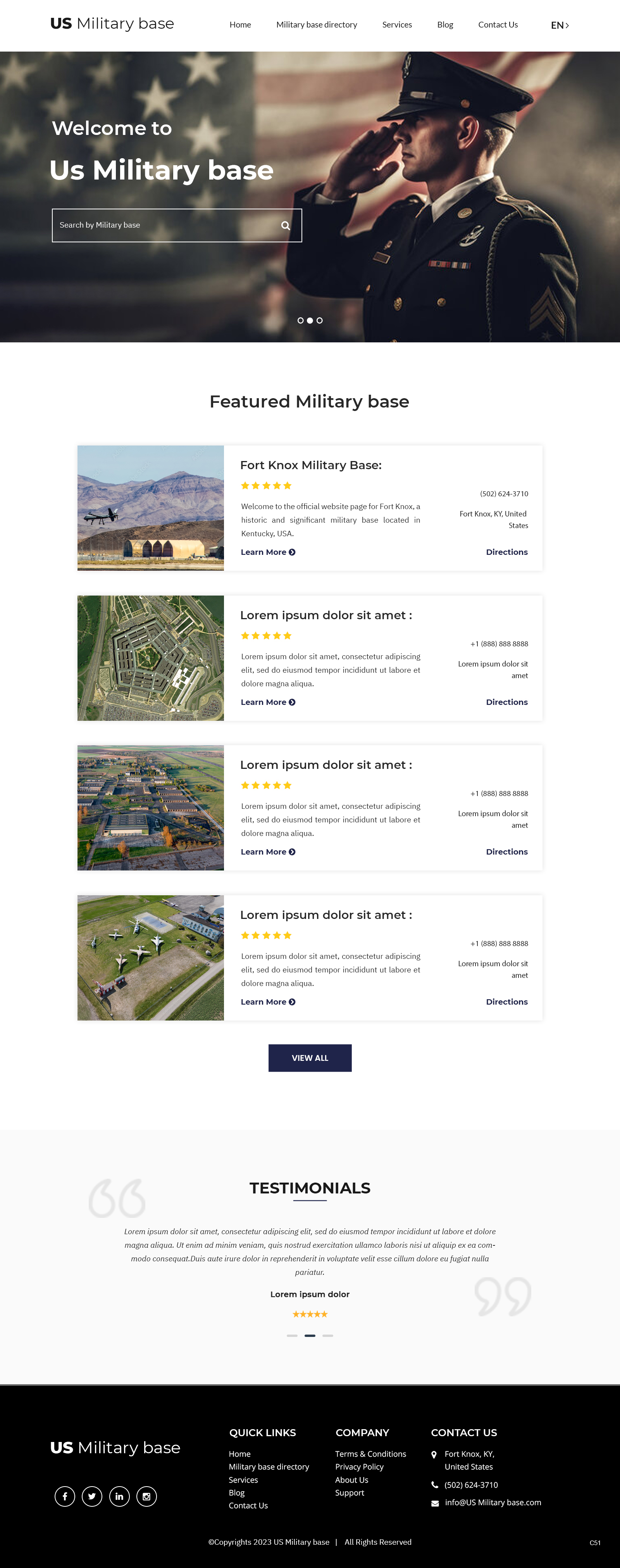Open the Instagram icon in the footer

coord(146,1496)
